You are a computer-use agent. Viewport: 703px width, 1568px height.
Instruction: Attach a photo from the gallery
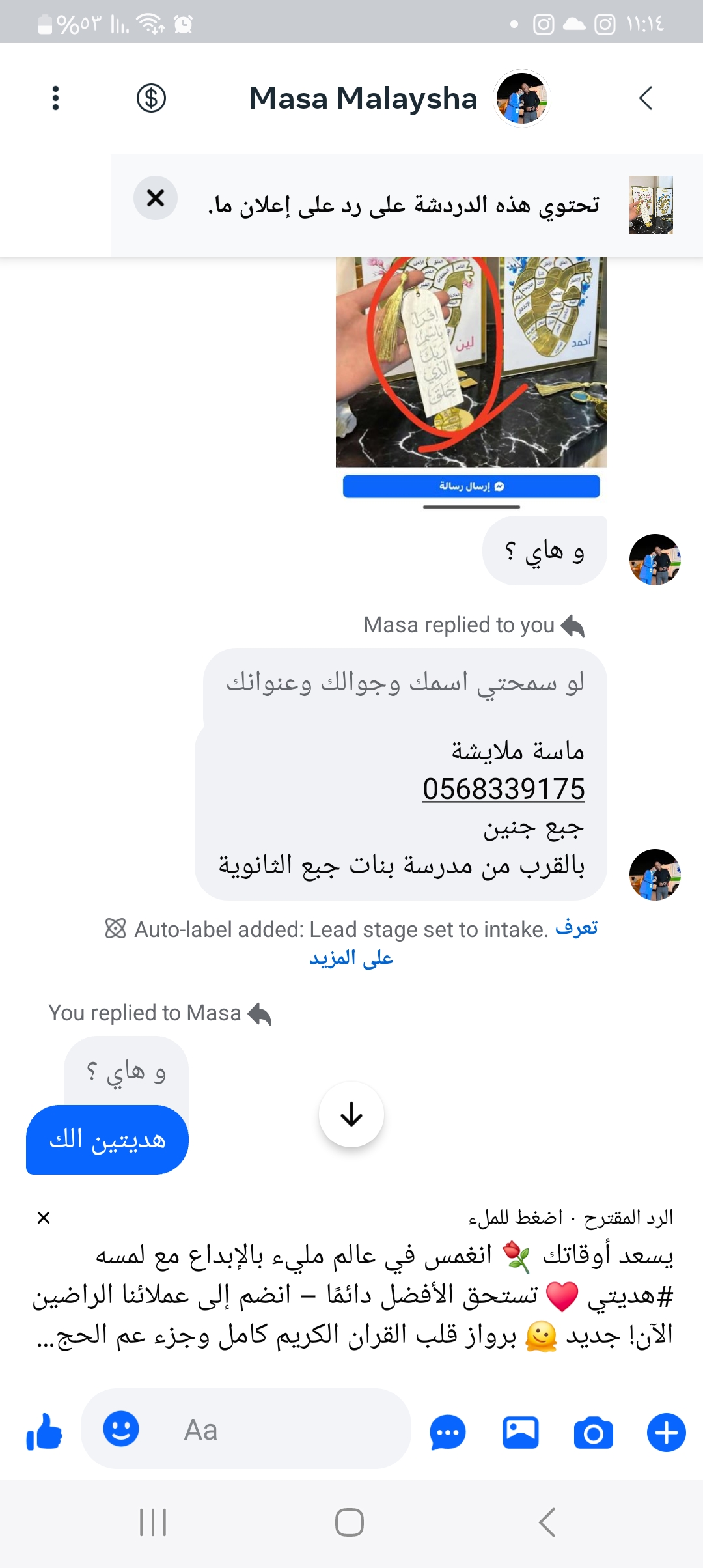(x=521, y=1433)
